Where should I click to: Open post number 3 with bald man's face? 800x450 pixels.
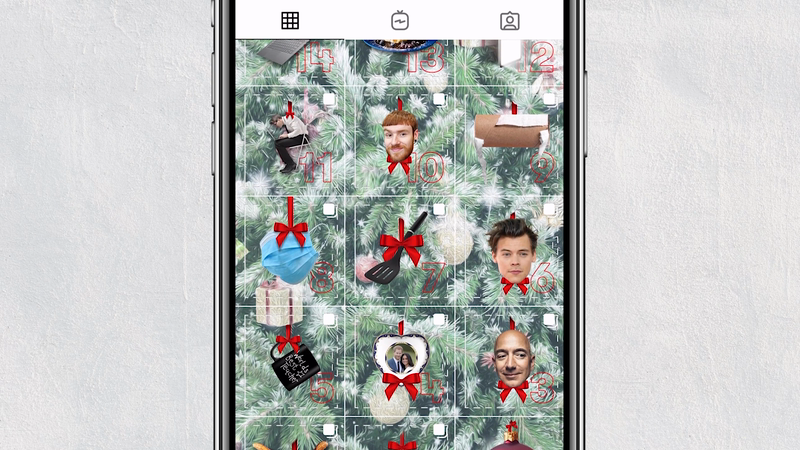click(509, 362)
